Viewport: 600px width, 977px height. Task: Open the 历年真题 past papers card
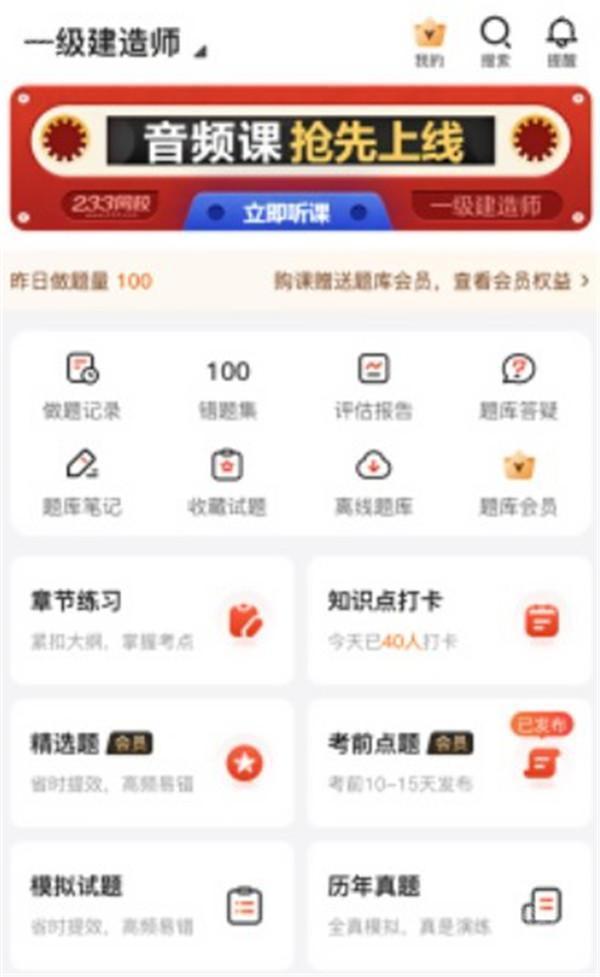pos(447,904)
